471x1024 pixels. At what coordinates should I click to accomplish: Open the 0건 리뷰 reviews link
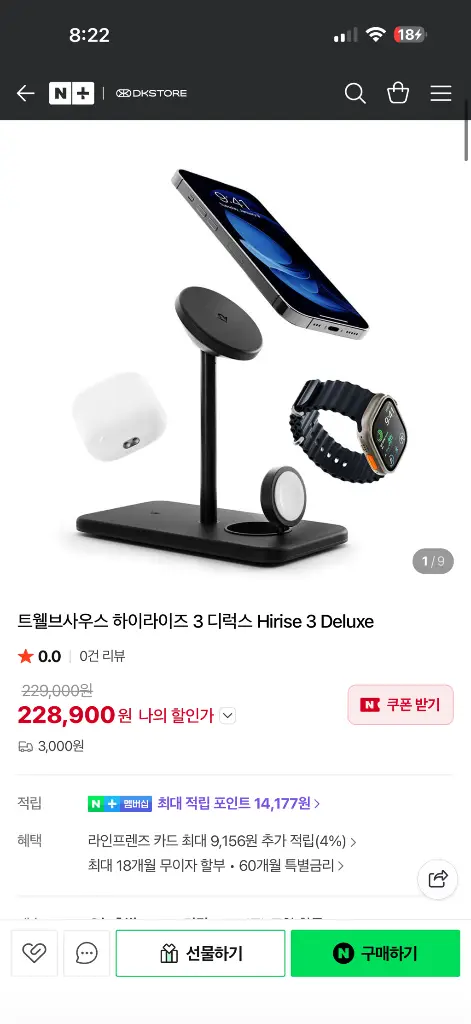click(x=103, y=656)
